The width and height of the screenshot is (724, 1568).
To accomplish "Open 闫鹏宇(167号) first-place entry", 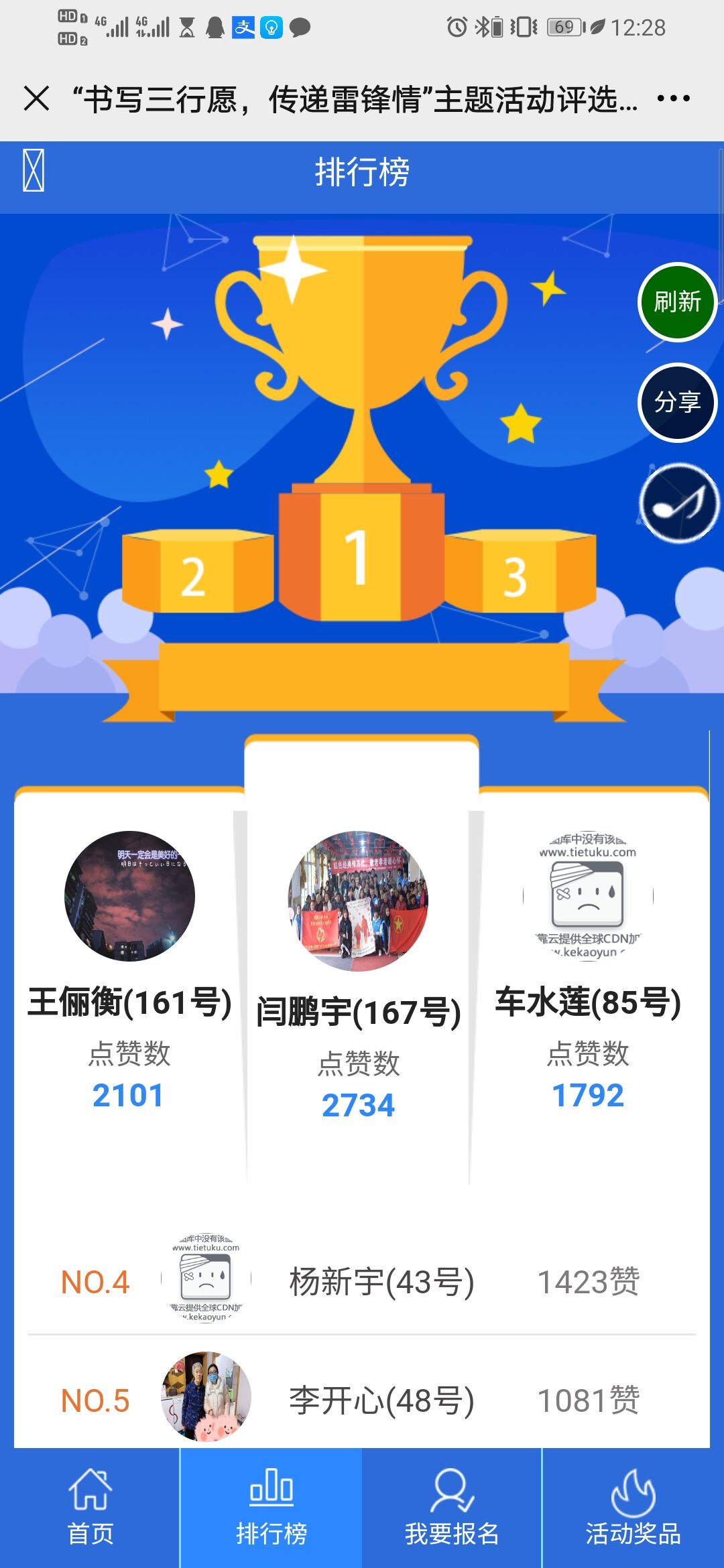I will 359,972.
